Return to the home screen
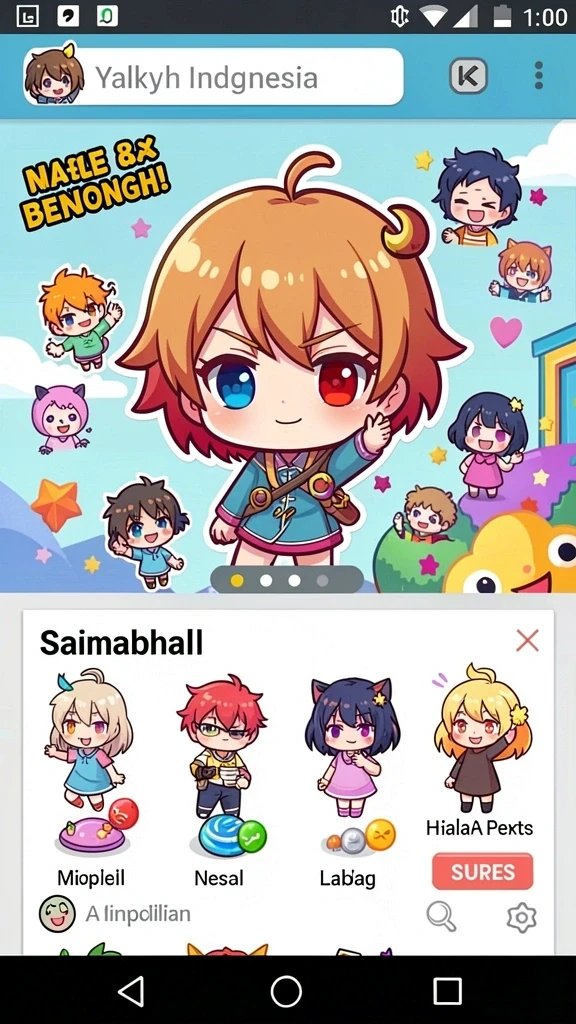576x1024 pixels. (286, 991)
